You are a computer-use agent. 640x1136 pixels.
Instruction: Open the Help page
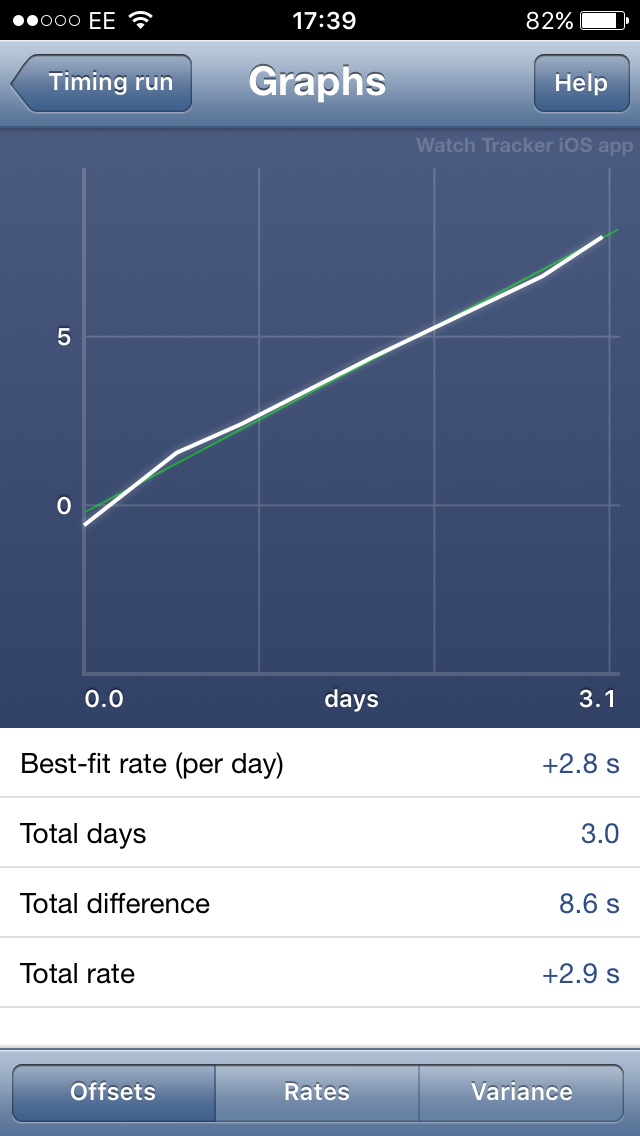click(x=580, y=83)
